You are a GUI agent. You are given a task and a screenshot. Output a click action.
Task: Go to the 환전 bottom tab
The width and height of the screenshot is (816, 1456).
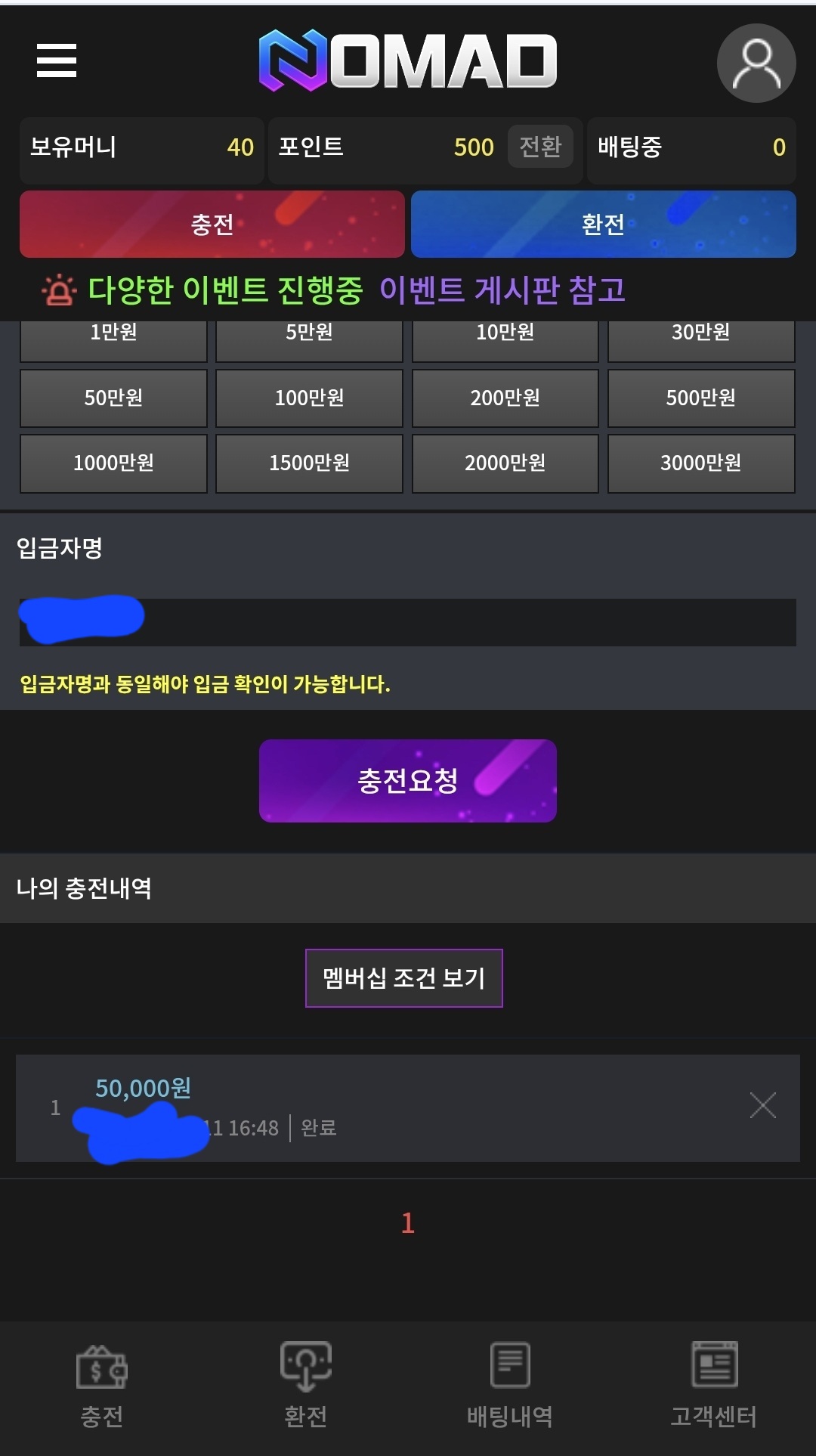click(x=305, y=1385)
